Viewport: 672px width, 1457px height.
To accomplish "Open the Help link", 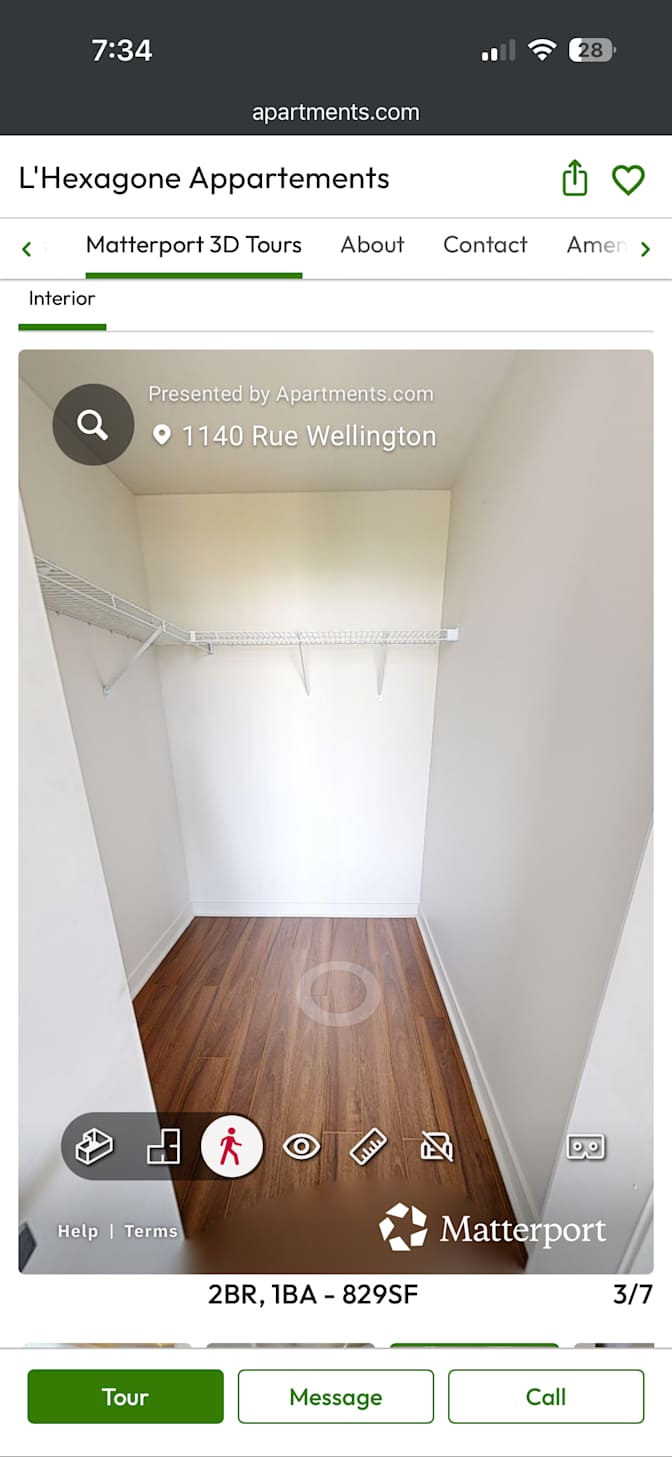I will tap(78, 1232).
